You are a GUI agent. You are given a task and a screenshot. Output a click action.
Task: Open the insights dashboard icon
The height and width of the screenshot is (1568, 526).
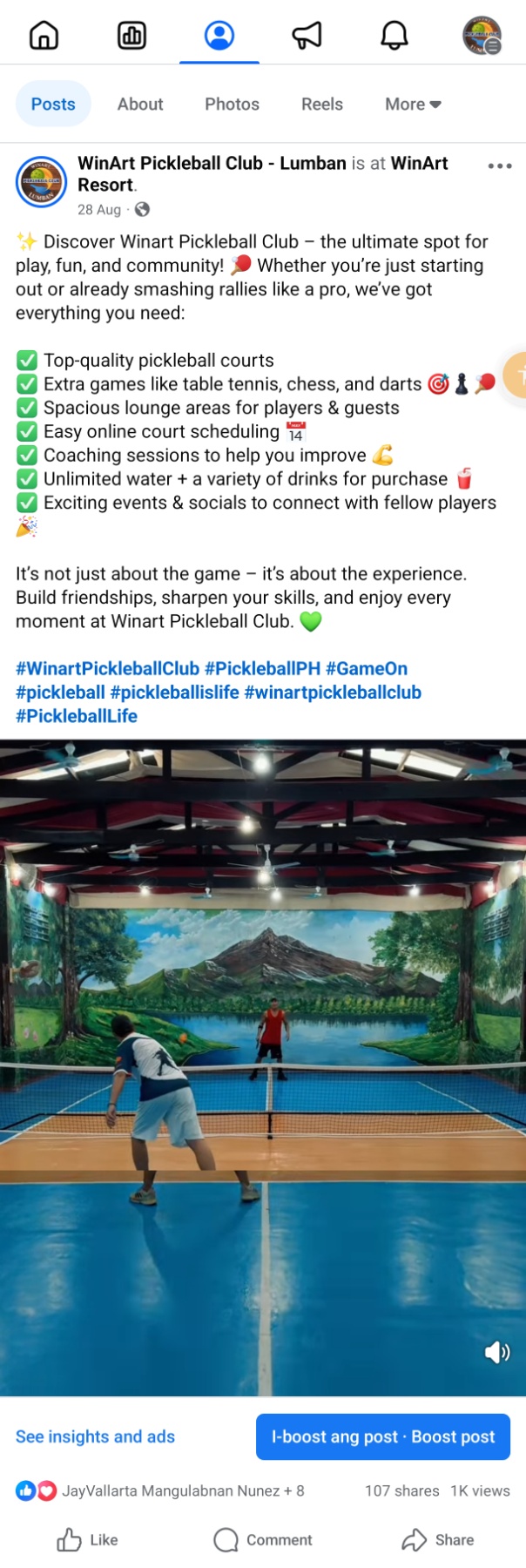pos(131,36)
